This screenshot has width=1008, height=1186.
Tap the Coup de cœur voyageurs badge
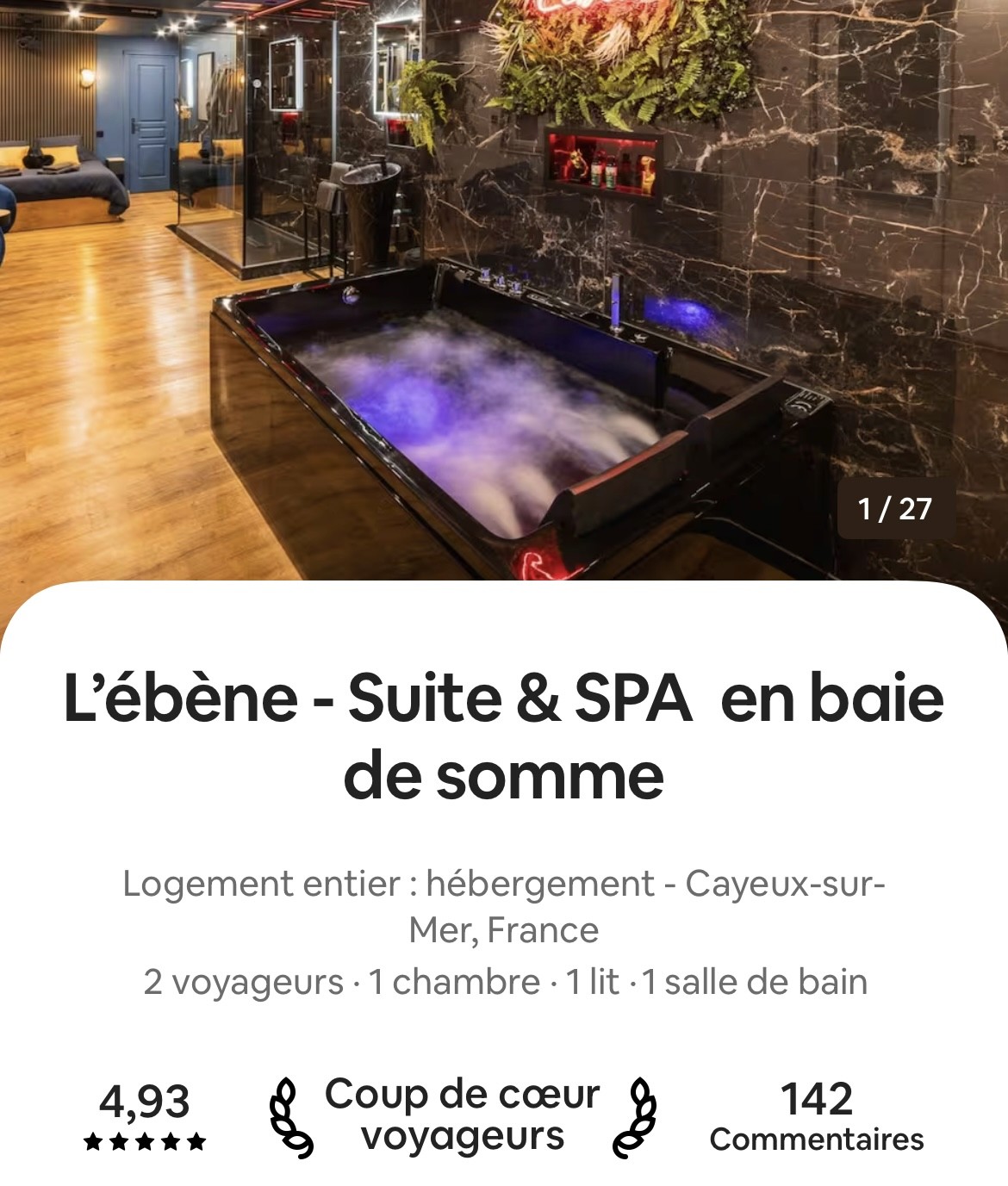click(x=463, y=1116)
